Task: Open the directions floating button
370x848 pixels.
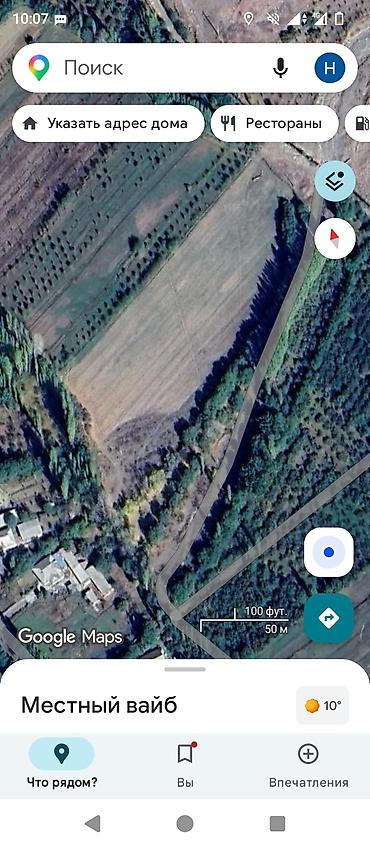Action: pos(329,618)
